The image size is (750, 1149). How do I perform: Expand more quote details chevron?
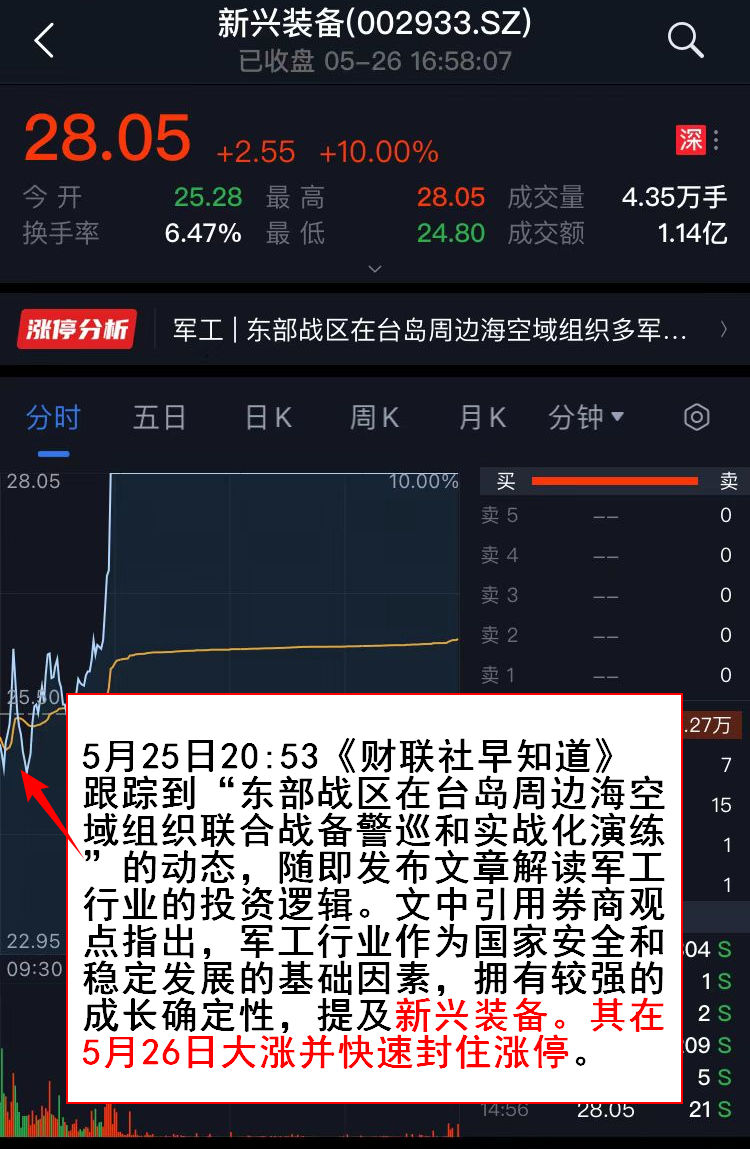click(375, 268)
